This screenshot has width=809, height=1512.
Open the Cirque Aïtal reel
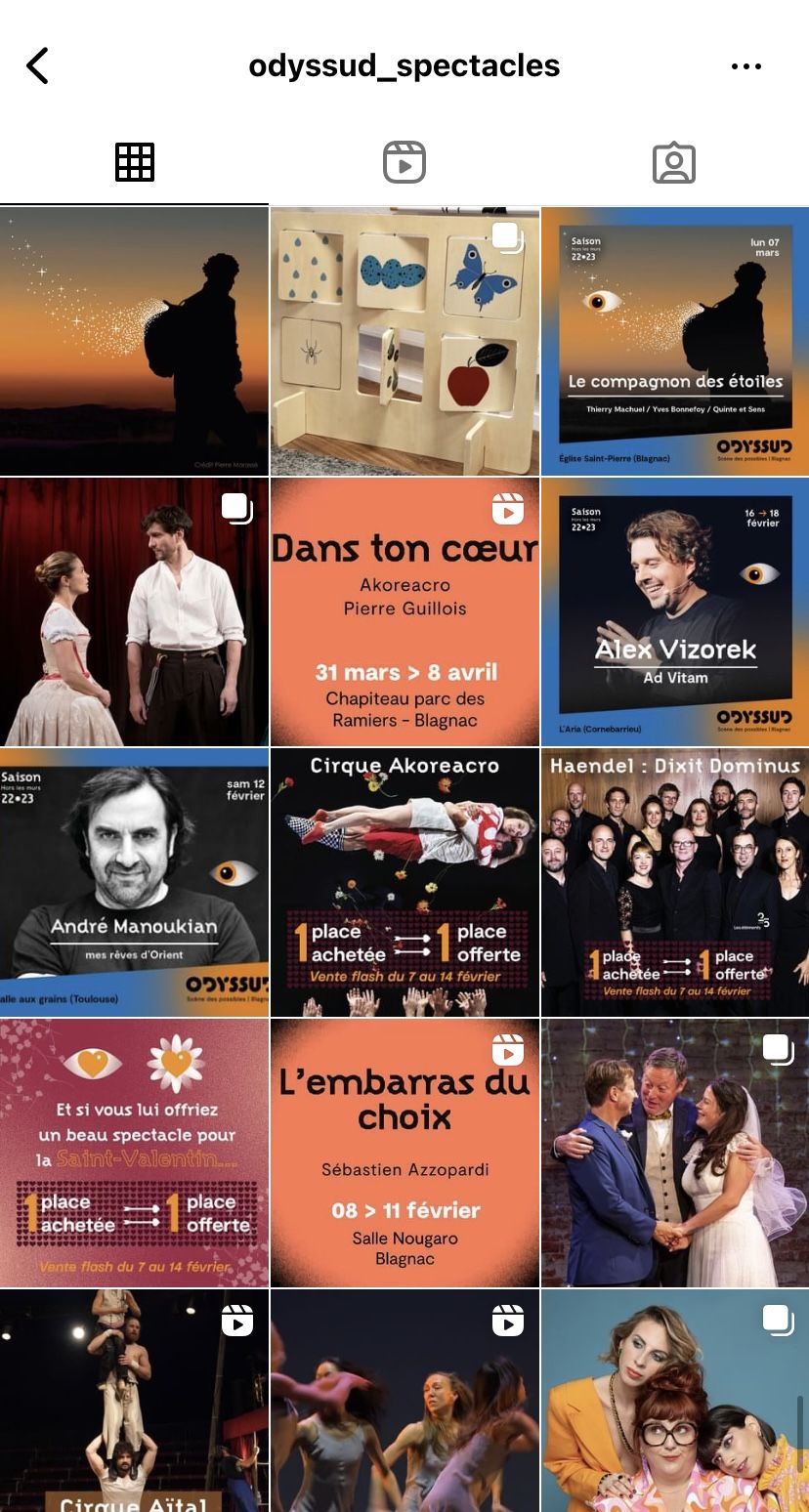click(x=134, y=1401)
